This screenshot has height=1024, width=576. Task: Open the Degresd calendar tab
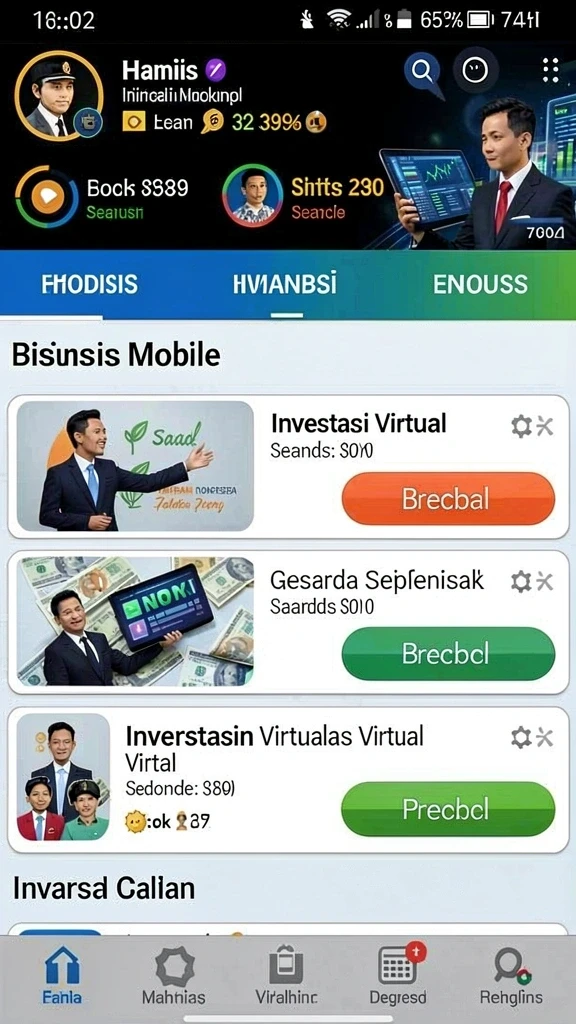click(398, 974)
